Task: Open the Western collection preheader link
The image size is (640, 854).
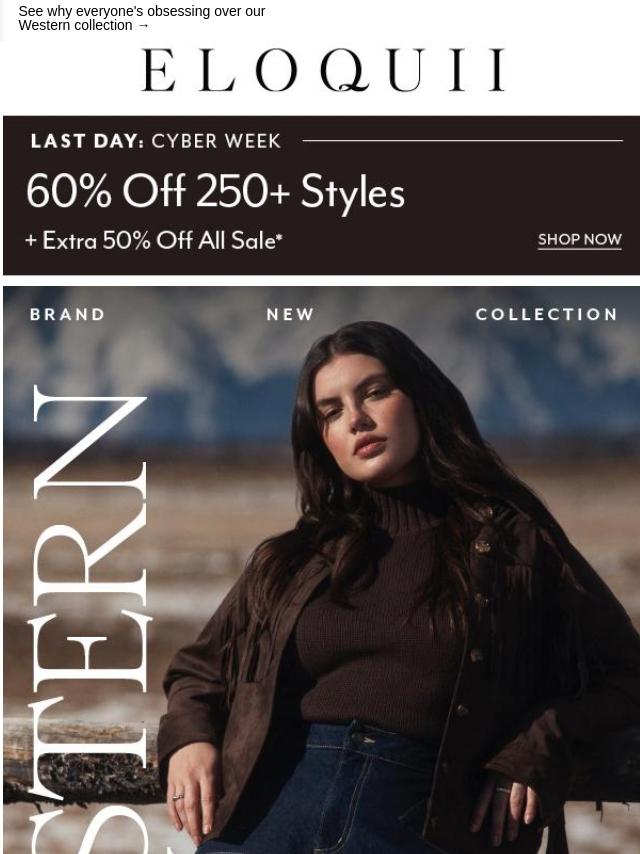Action: pos(141,18)
